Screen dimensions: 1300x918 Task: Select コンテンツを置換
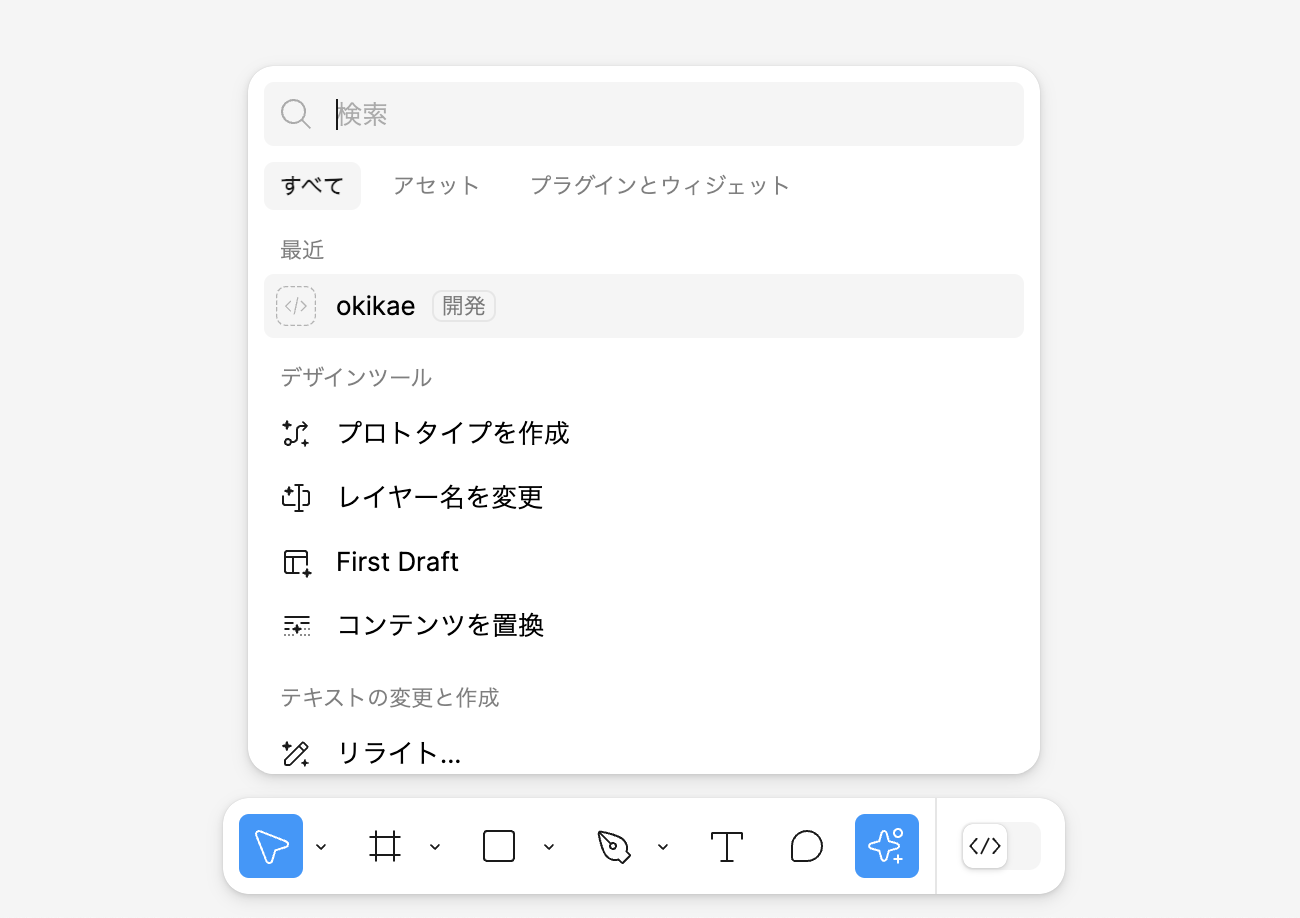coord(440,626)
